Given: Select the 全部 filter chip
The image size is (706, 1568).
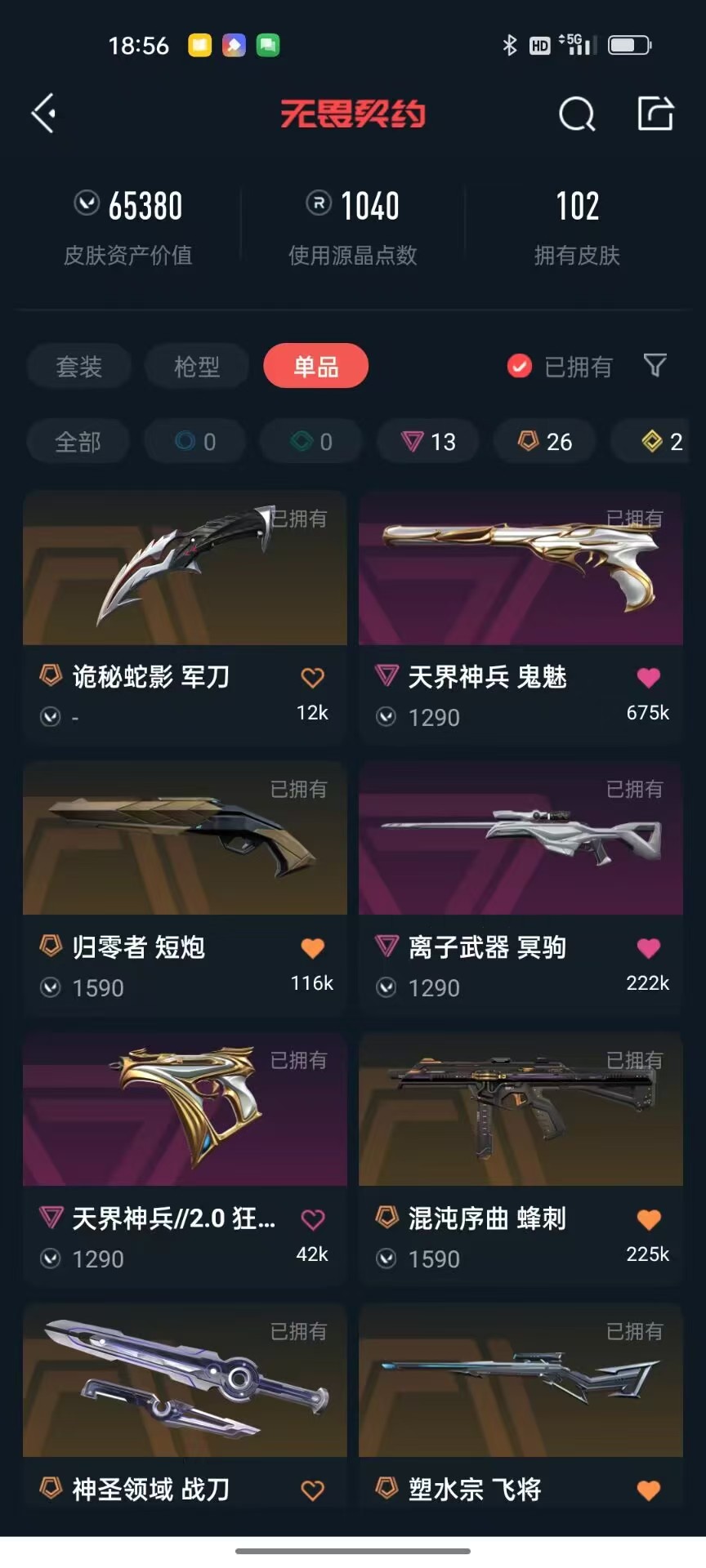Looking at the screenshot, I should pyautogui.click(x=78, y=442).
